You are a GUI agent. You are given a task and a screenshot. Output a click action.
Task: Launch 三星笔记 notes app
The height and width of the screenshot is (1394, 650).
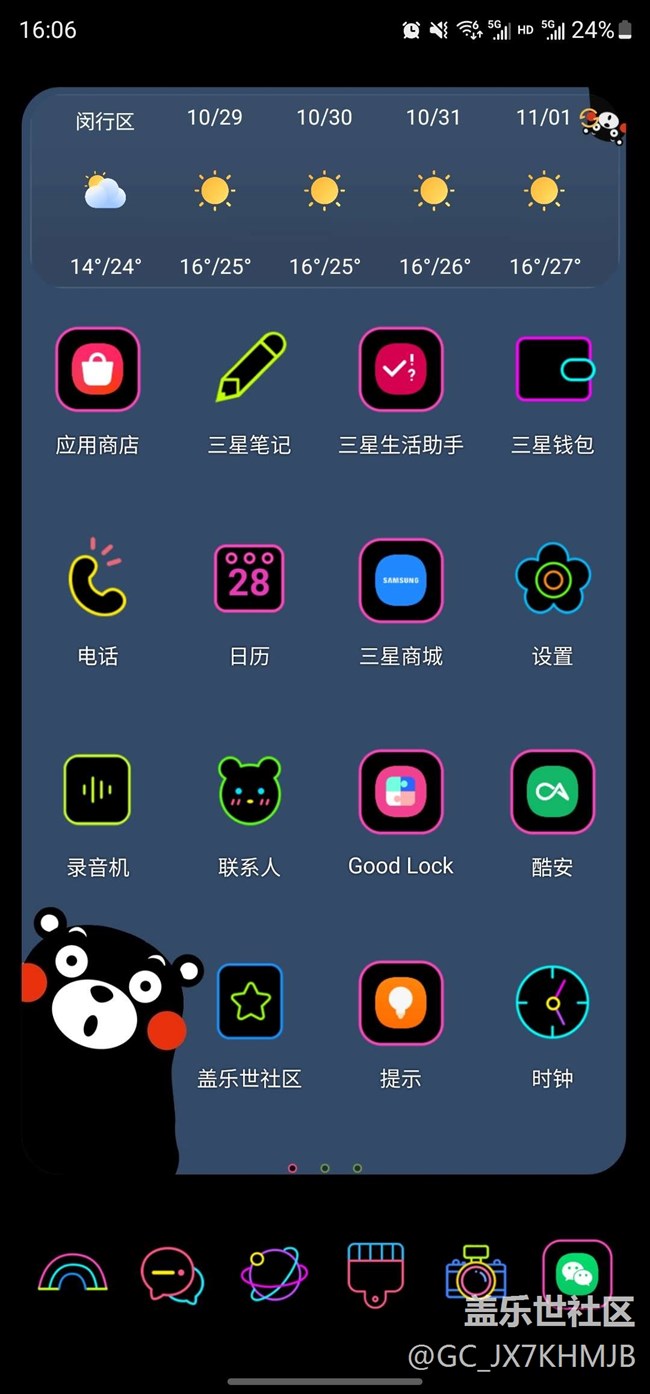[x=250, y=370]
